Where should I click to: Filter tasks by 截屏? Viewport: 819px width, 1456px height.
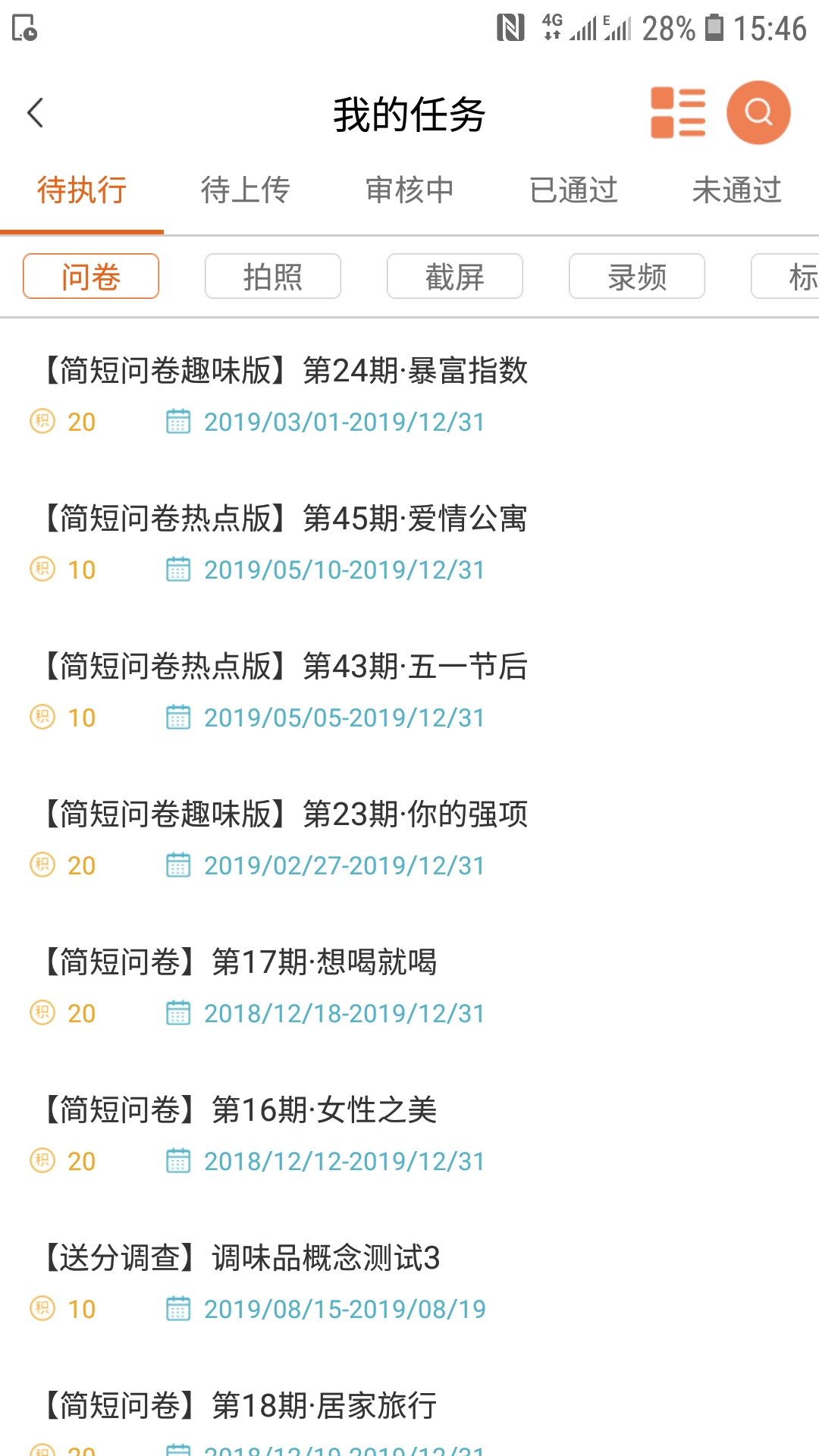point(455,277)
